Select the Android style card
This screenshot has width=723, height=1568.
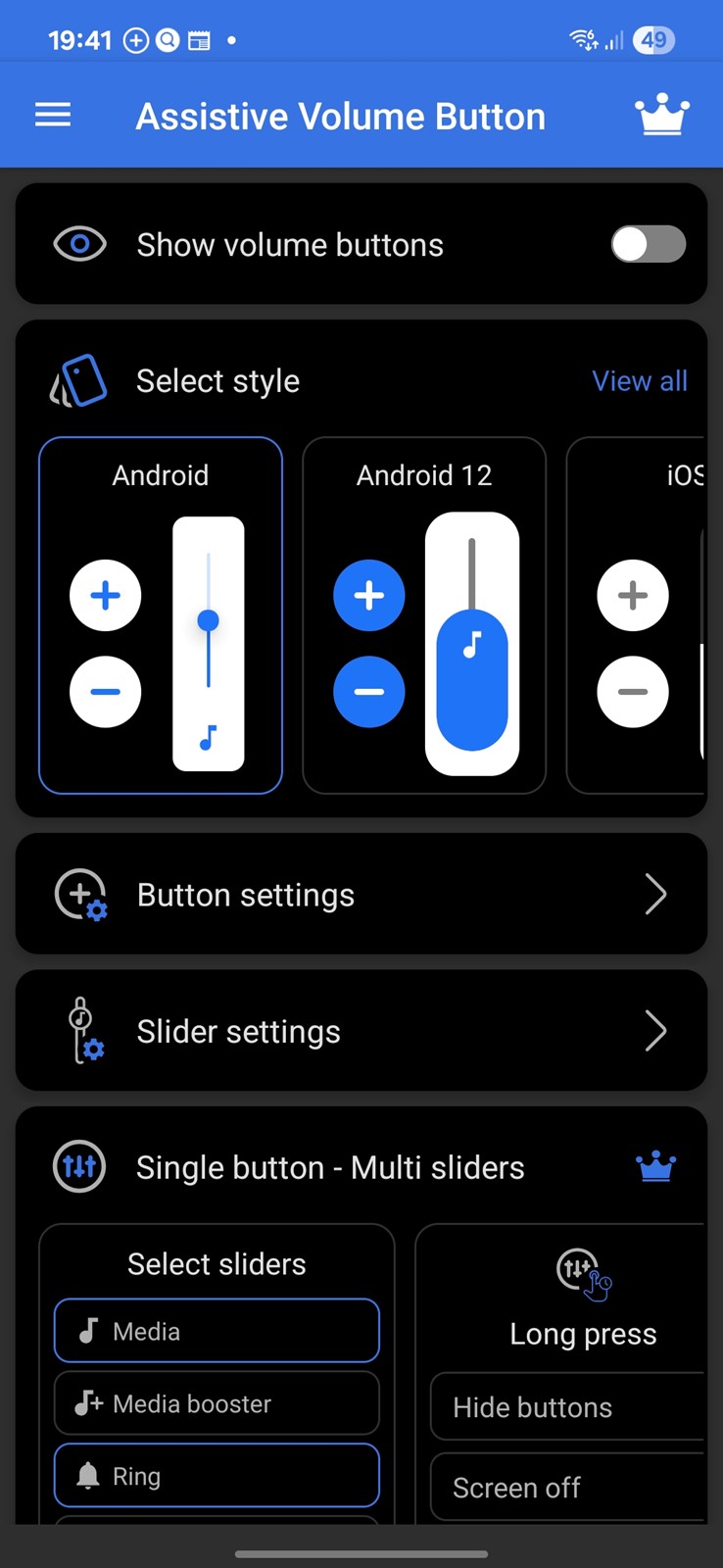pos(161,614)
